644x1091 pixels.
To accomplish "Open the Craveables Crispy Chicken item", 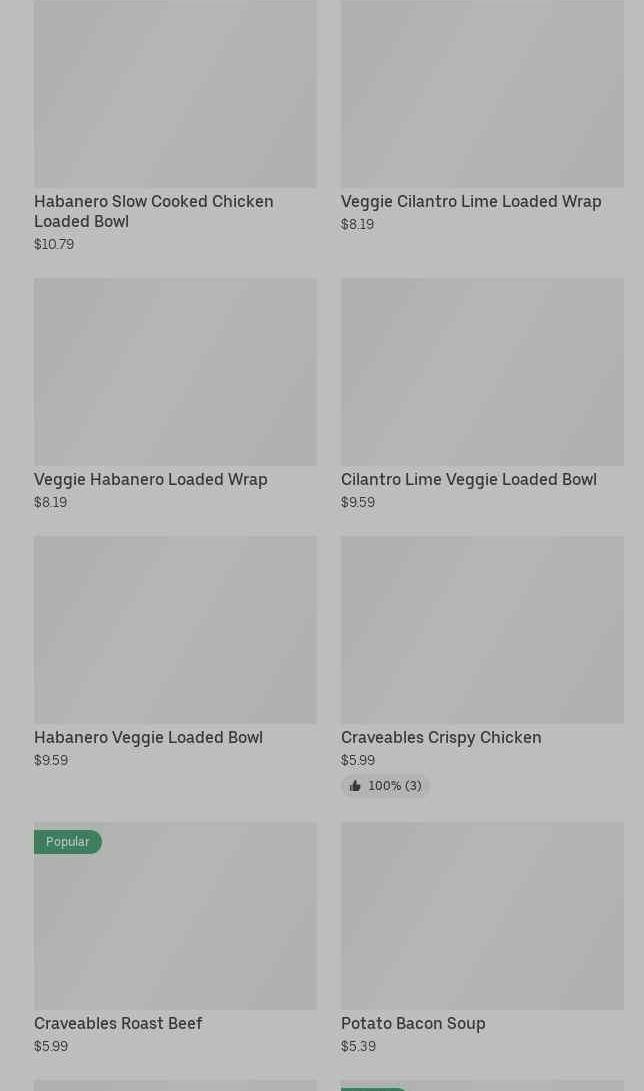I will (482, 666).
